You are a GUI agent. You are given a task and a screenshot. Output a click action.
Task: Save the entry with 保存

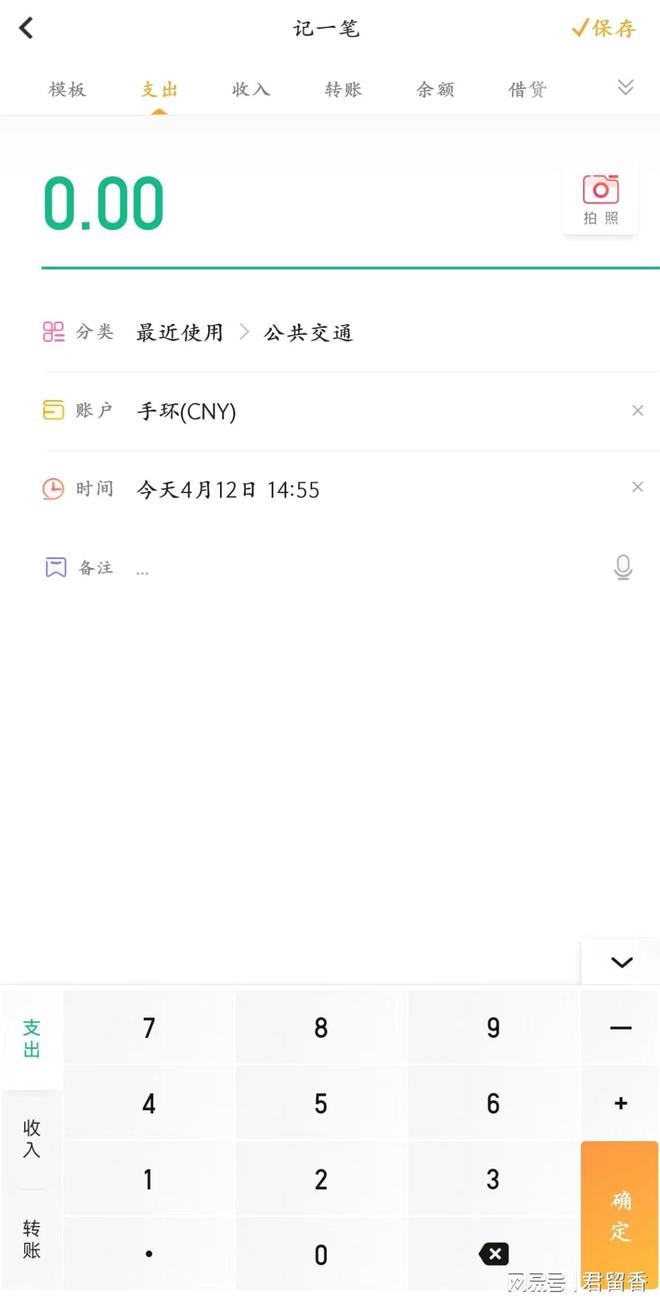603,28
